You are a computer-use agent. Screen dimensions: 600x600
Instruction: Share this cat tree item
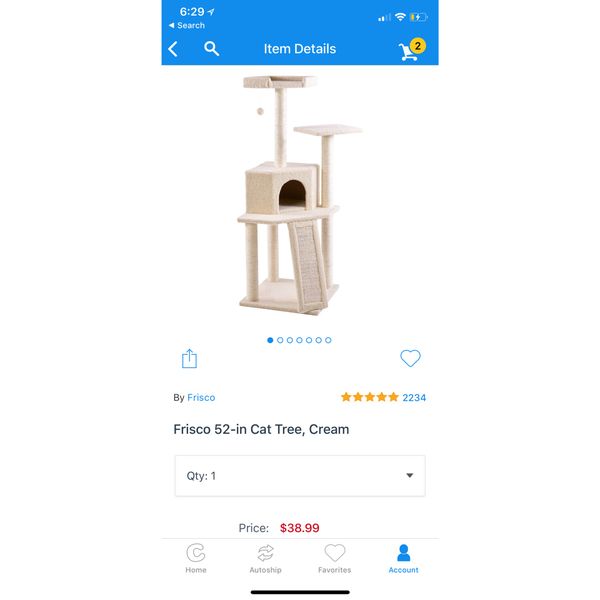tap(190, 358)
